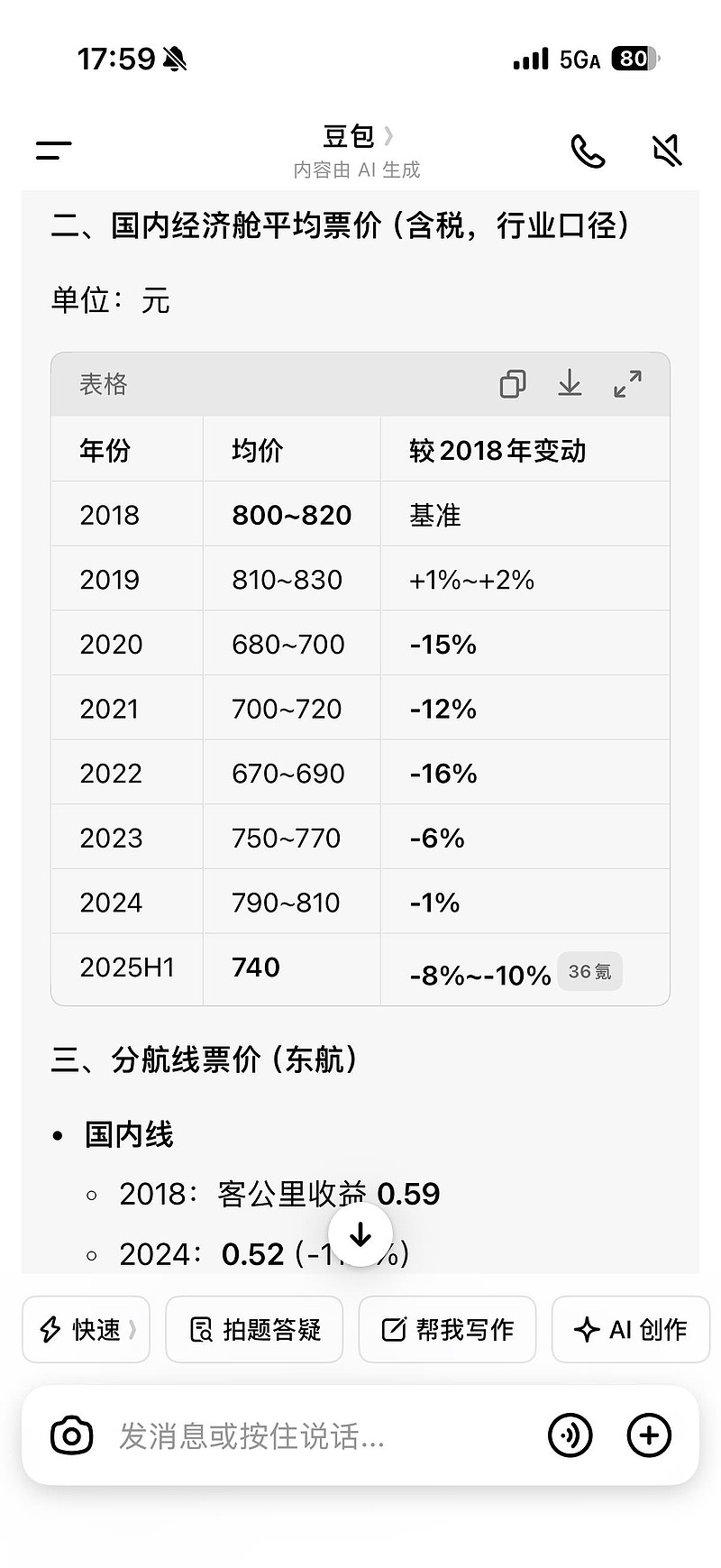Viewport: 721px width, 1568px height.
Task: Open the 36氪 source citation
Action: (x=590, y=971)
